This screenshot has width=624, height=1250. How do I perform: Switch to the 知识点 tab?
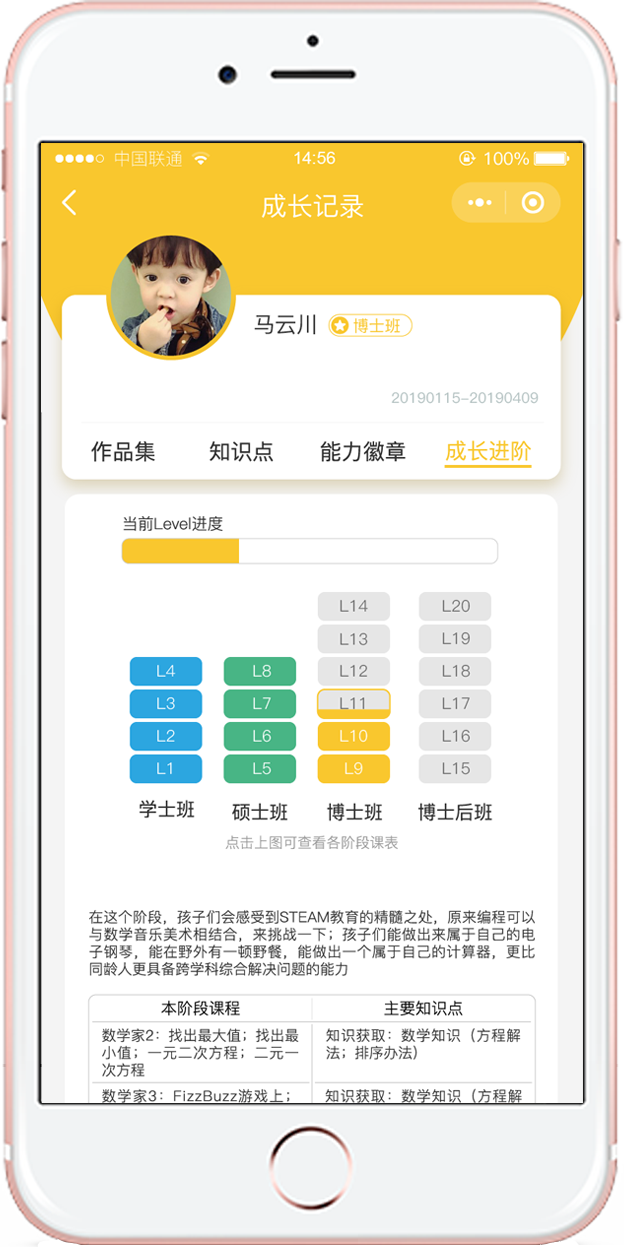[x=241, y=451]
